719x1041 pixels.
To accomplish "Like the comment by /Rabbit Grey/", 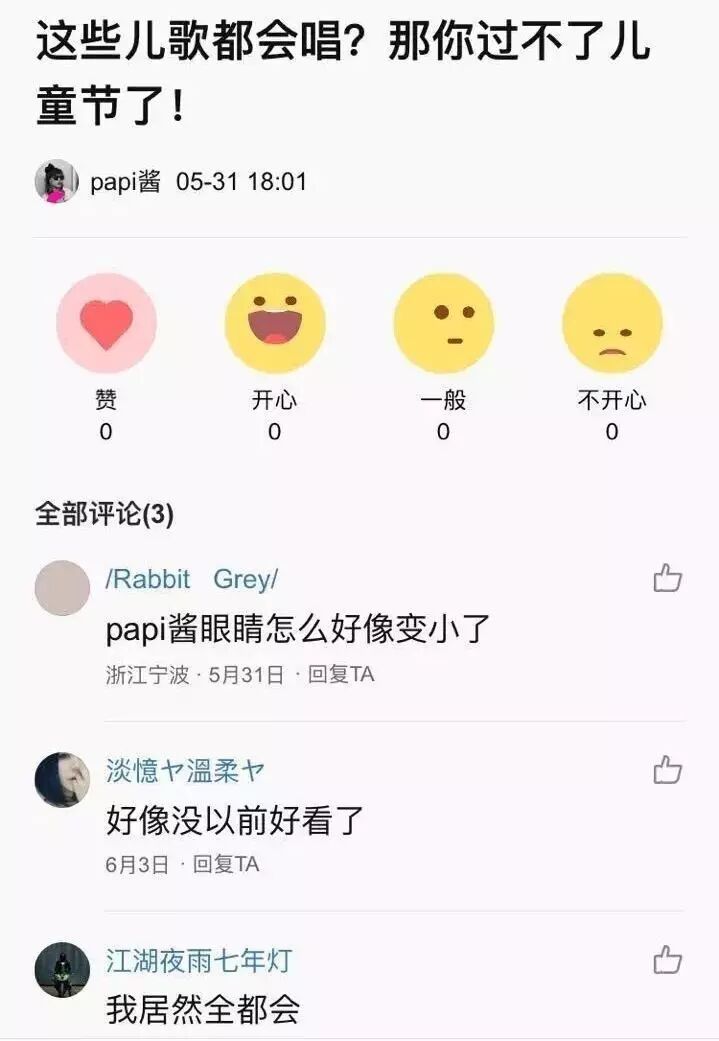I will pos(667,578).
